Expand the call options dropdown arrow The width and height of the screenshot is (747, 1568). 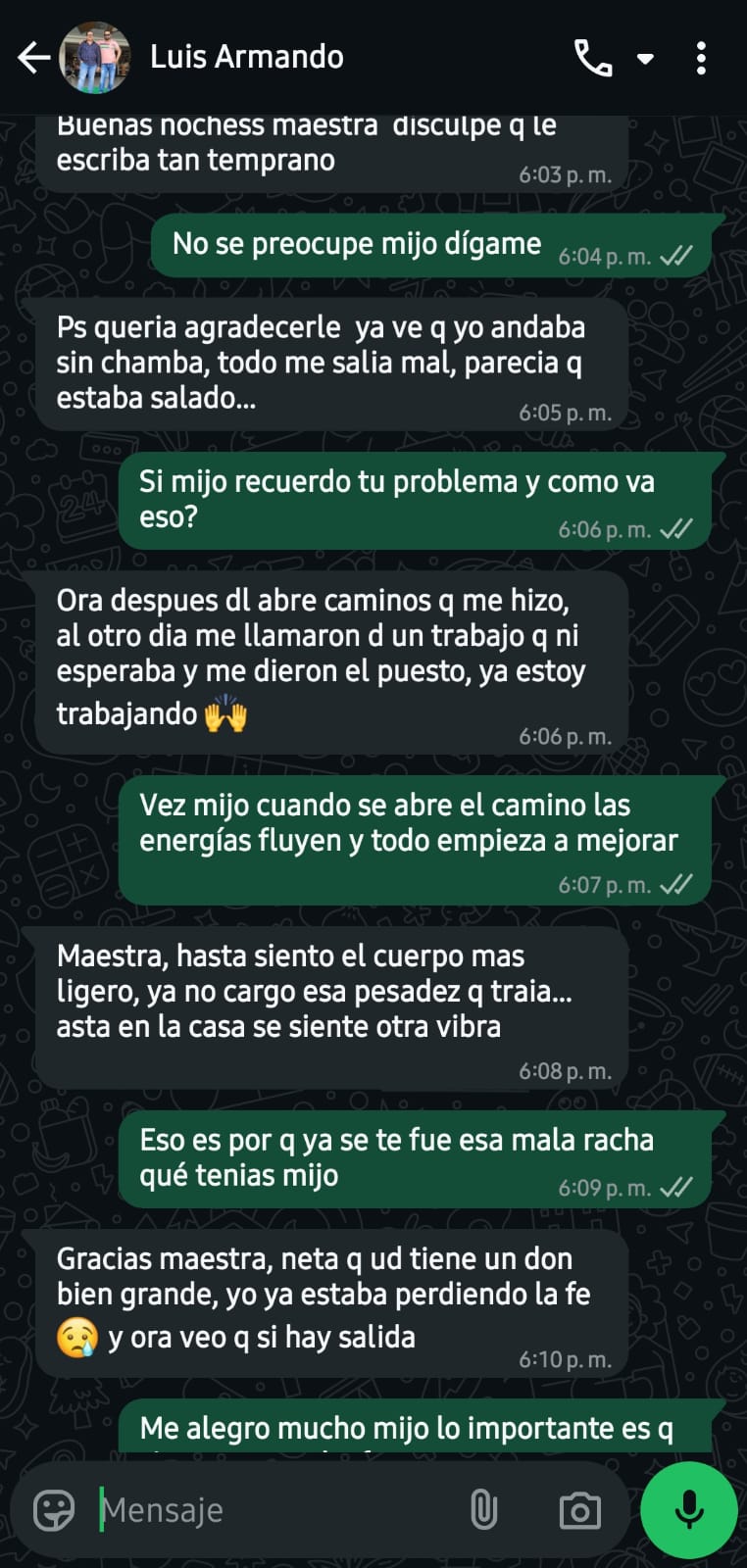click(x=645, y=59)
